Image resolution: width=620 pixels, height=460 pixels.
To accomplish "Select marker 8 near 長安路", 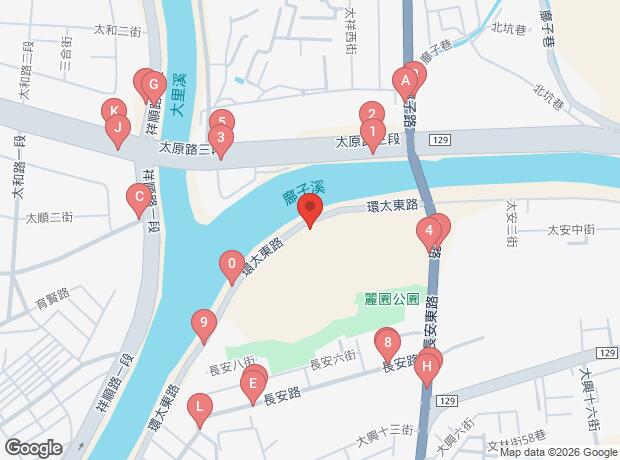I will (x=387, y=344).
